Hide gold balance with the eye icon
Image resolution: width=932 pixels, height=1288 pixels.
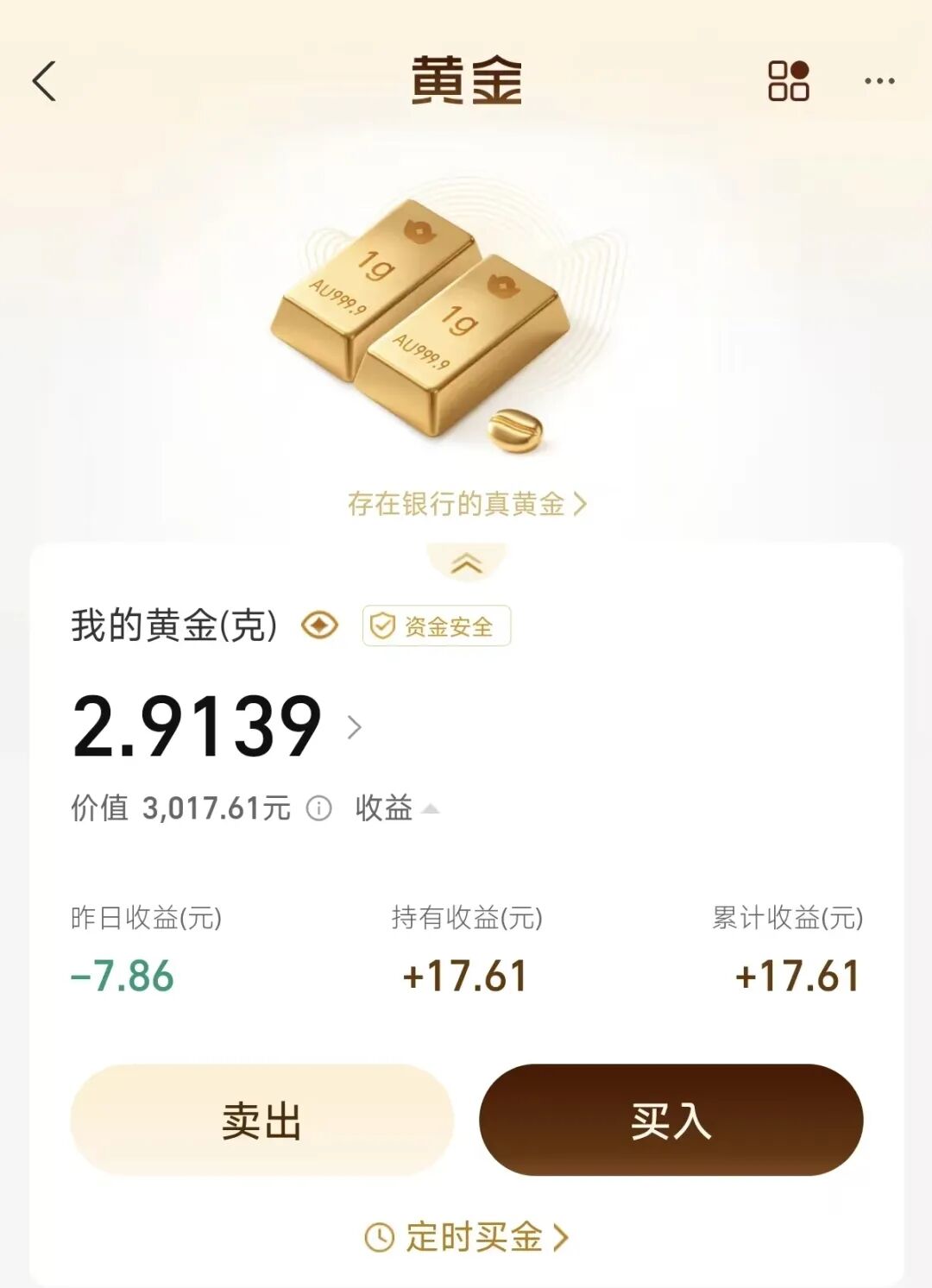point(319,625)
